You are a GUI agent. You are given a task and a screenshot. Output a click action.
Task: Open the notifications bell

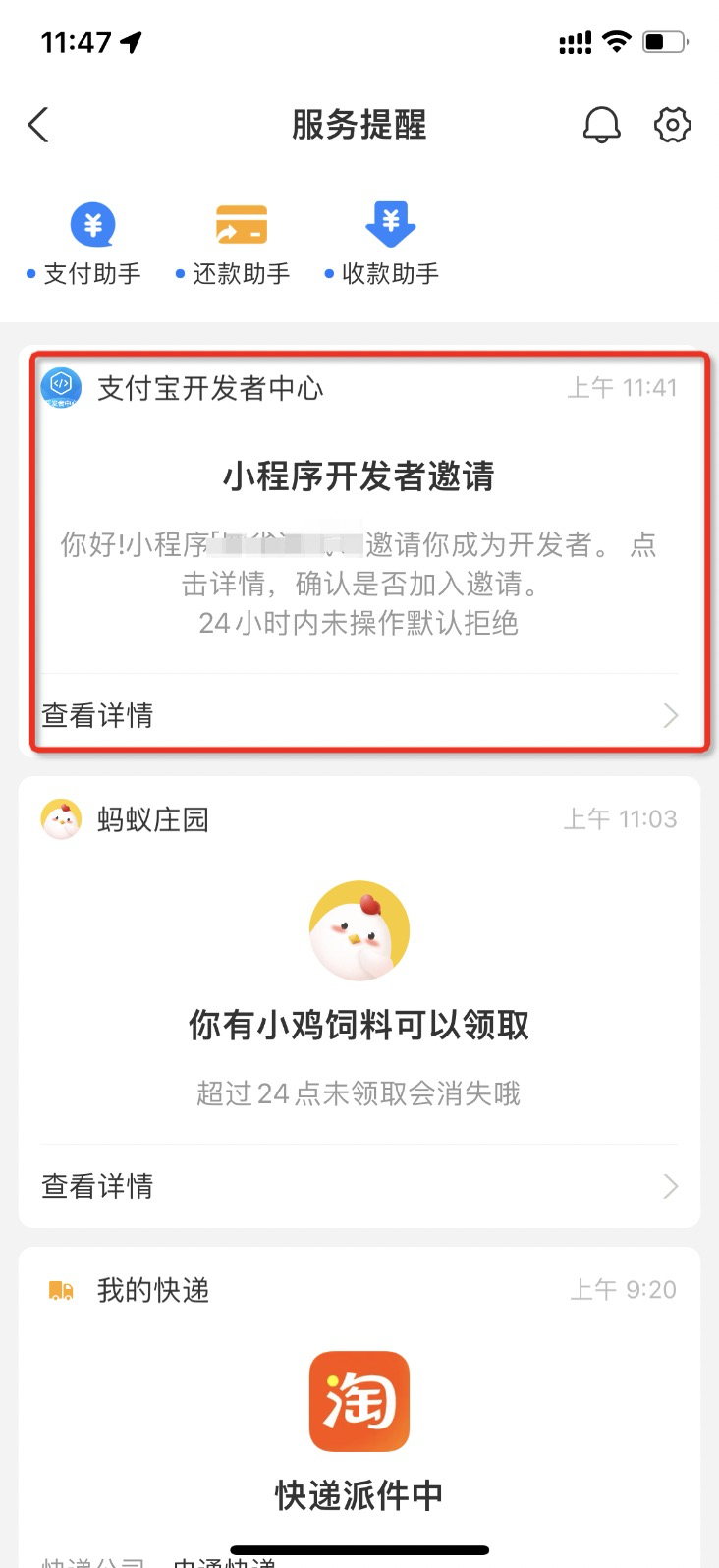pos(601,126)
